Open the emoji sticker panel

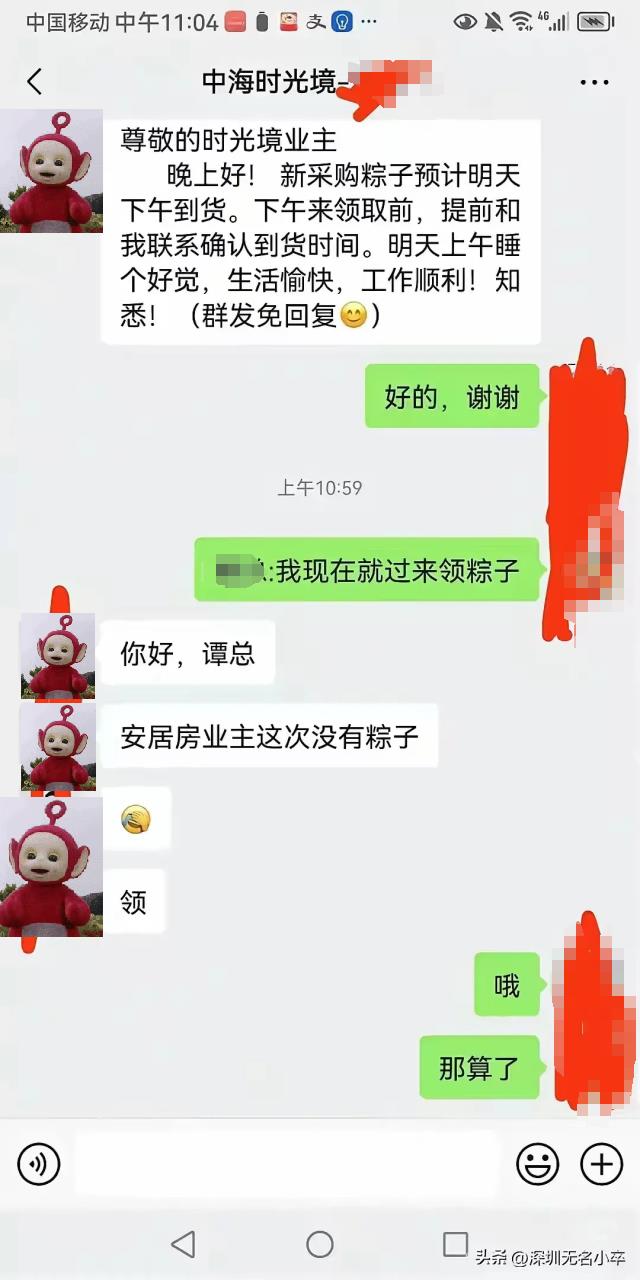[537, 1163]
